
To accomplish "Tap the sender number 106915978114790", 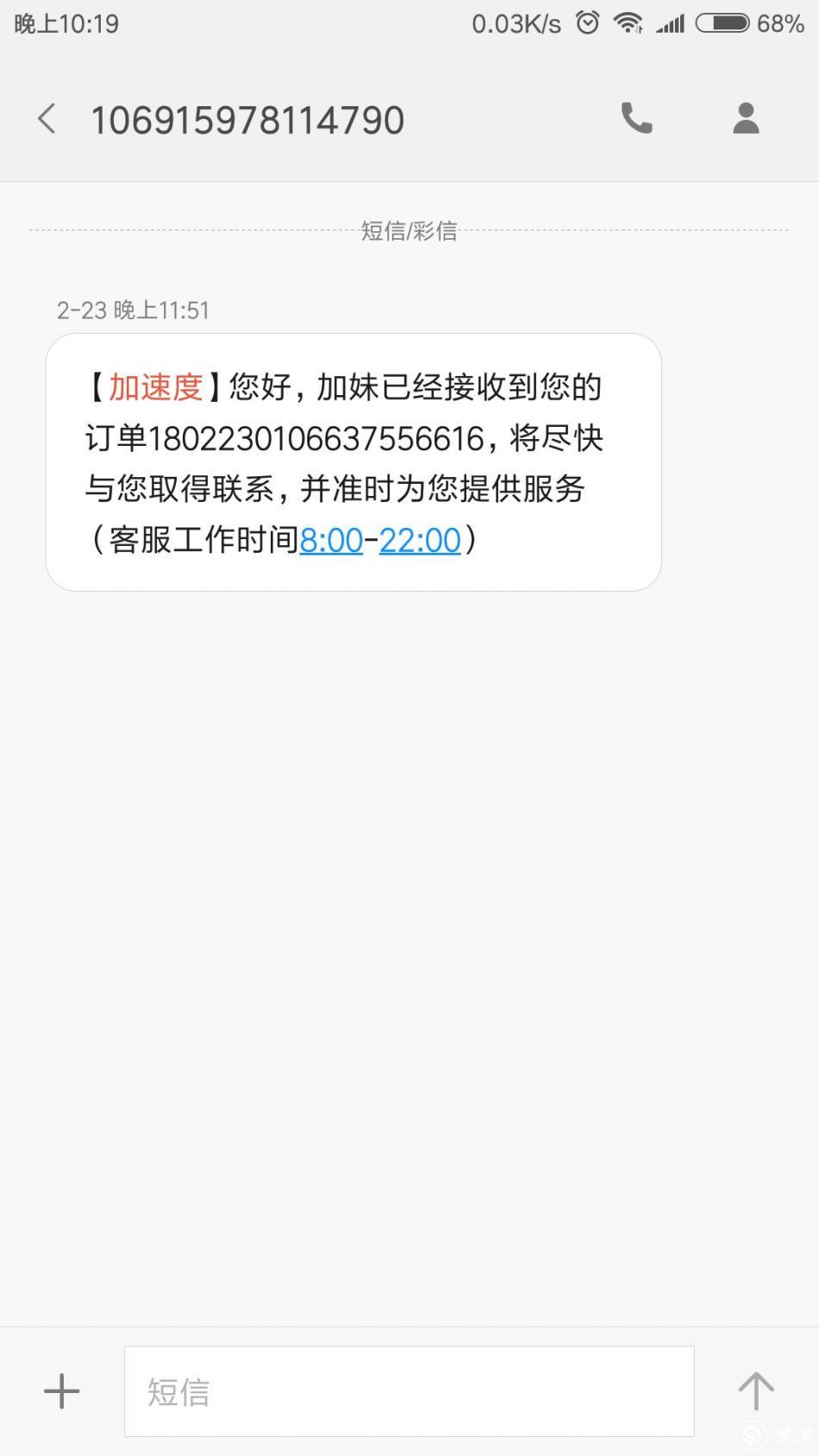I will (x=248, y=119).
